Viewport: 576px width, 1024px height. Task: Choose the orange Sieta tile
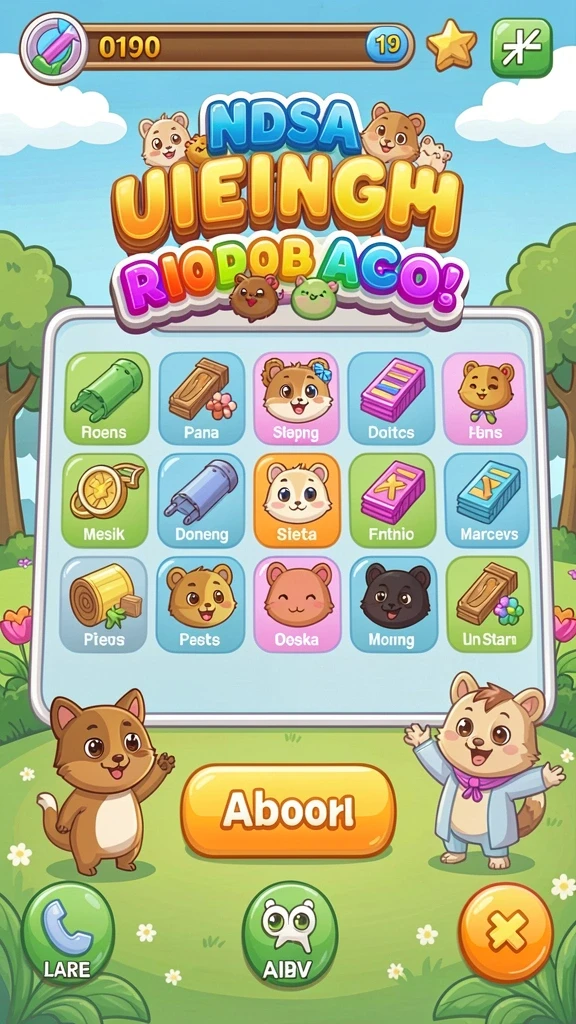click(x=296, y=500)
